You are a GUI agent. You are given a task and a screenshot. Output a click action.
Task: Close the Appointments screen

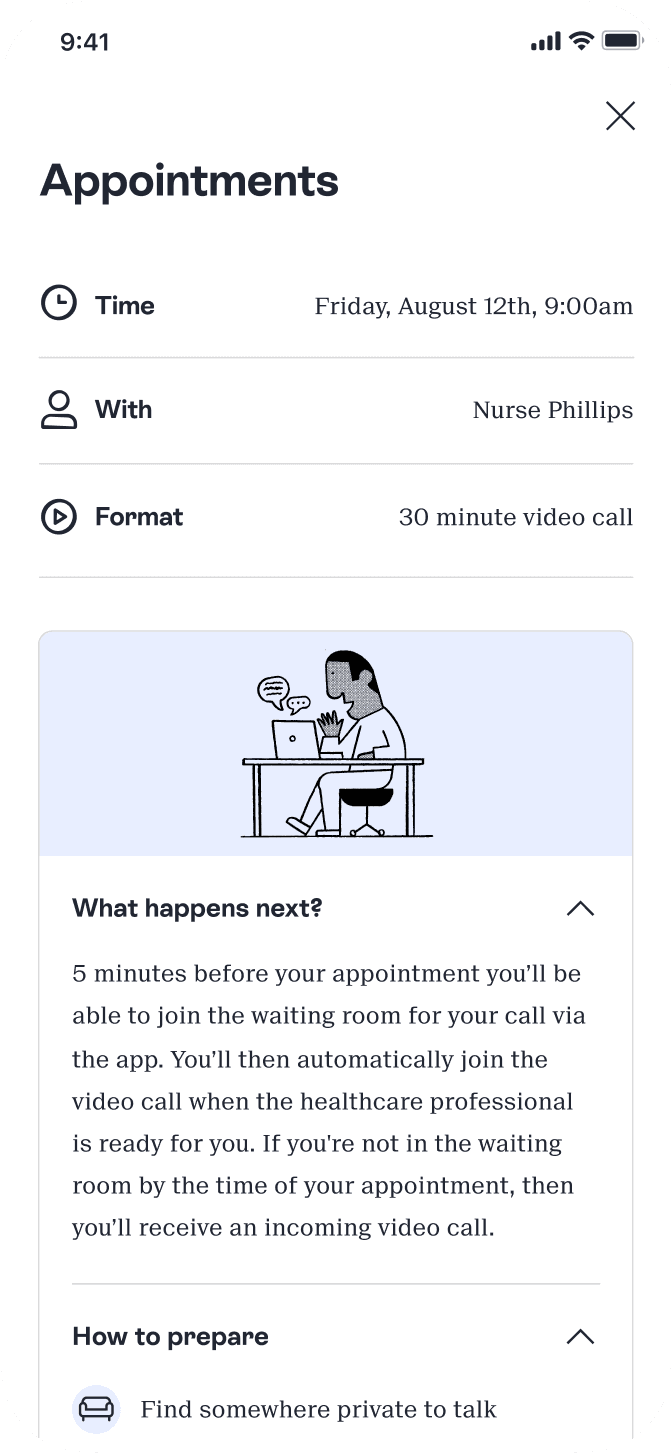[x=620, y=117]
